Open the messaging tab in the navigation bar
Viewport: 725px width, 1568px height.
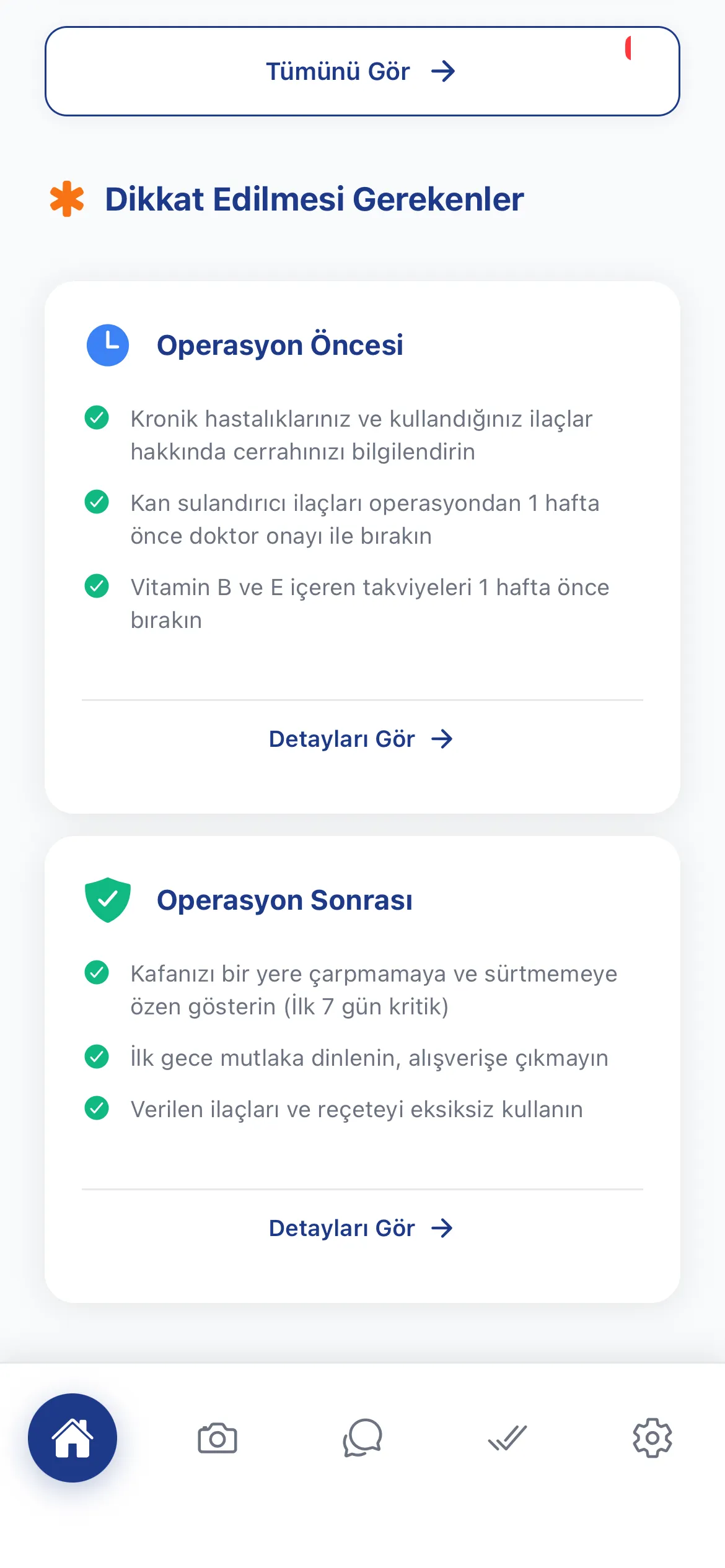click(362, 1439)
